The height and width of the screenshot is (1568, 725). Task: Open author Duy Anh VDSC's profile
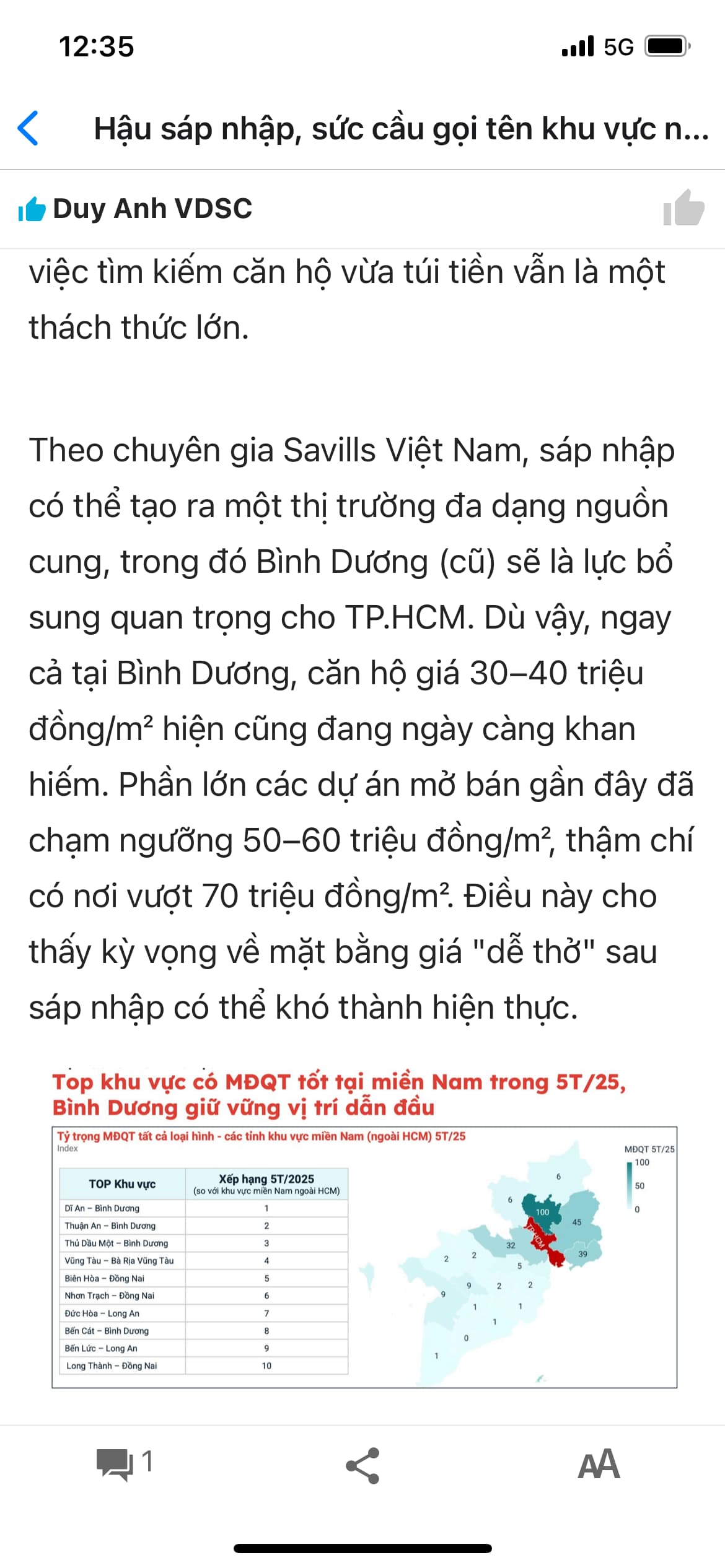152,208
